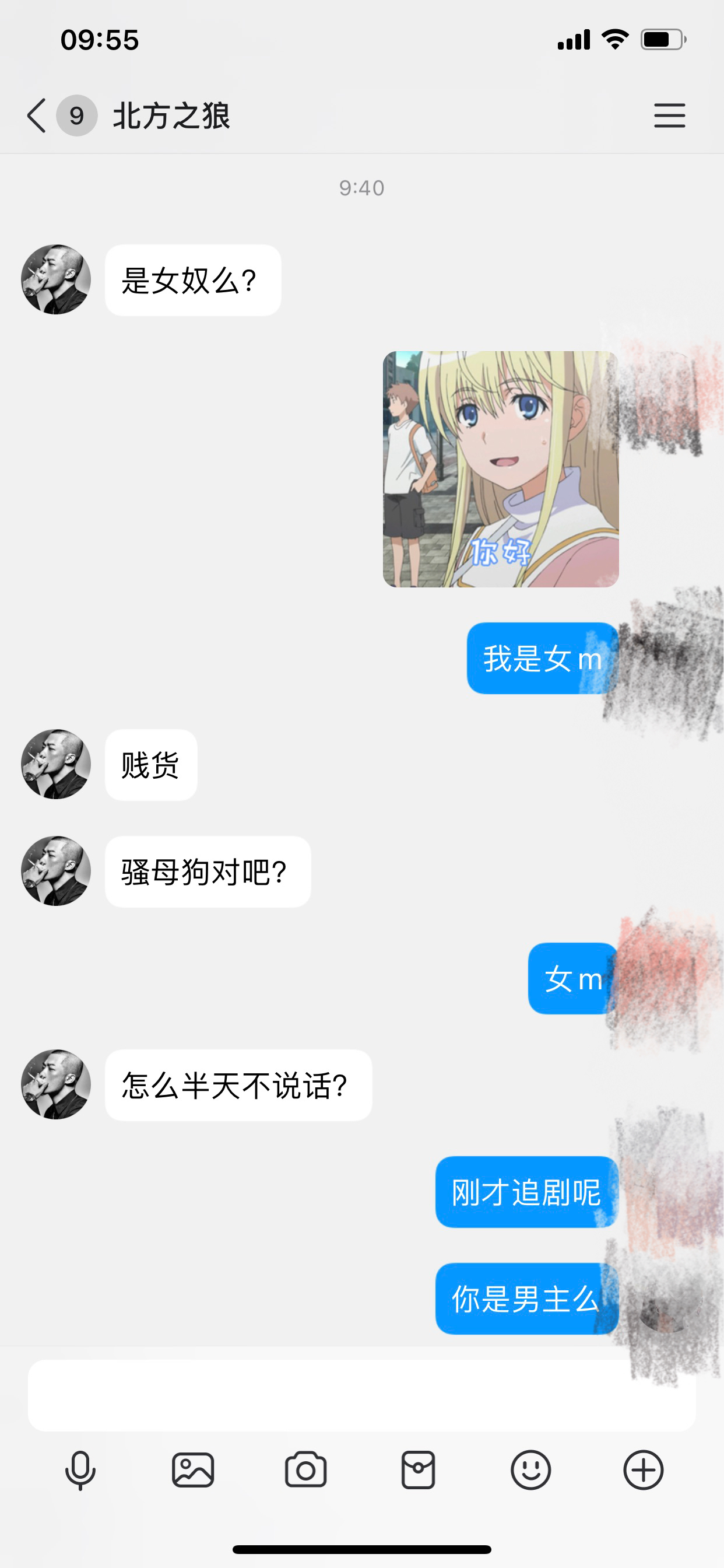Open the plus menu for more options
This screenshot has height=1568, width=724.
(643, 1471)
